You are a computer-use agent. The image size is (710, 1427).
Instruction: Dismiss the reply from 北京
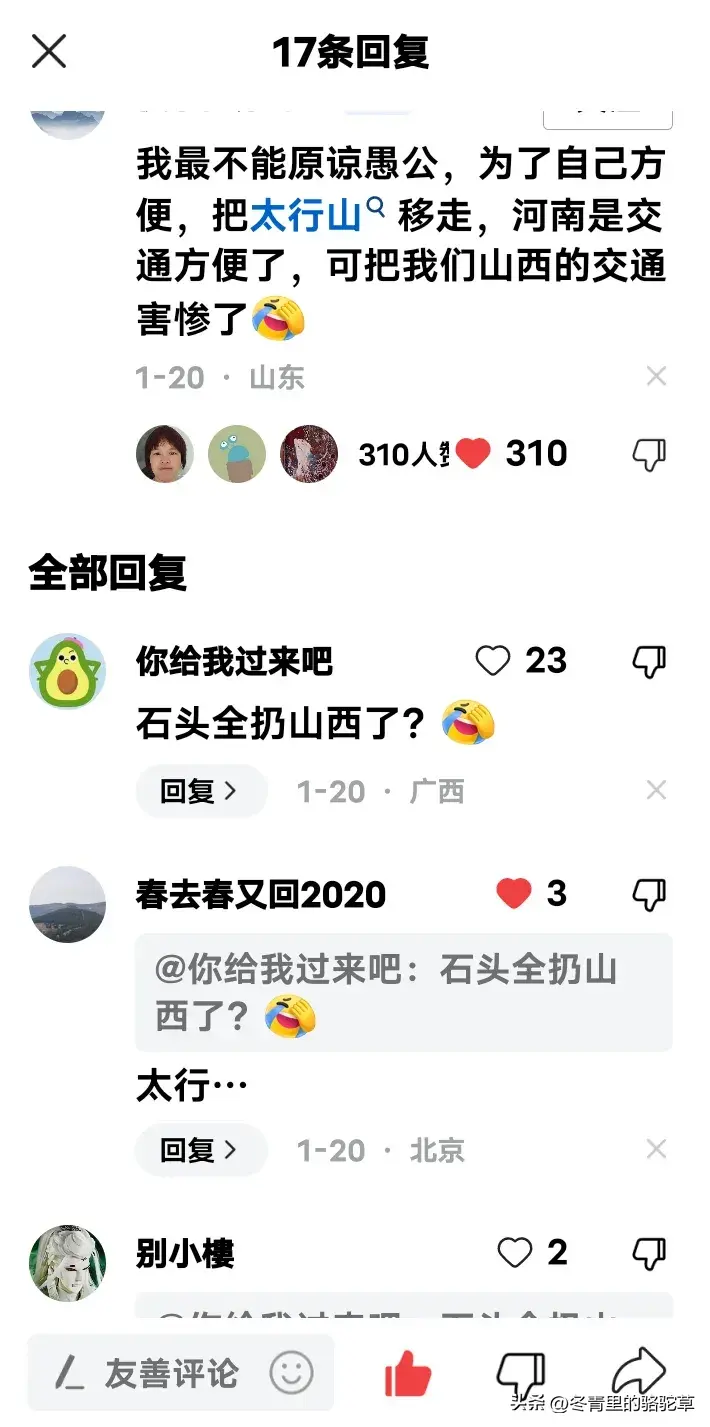point(656,1150)
